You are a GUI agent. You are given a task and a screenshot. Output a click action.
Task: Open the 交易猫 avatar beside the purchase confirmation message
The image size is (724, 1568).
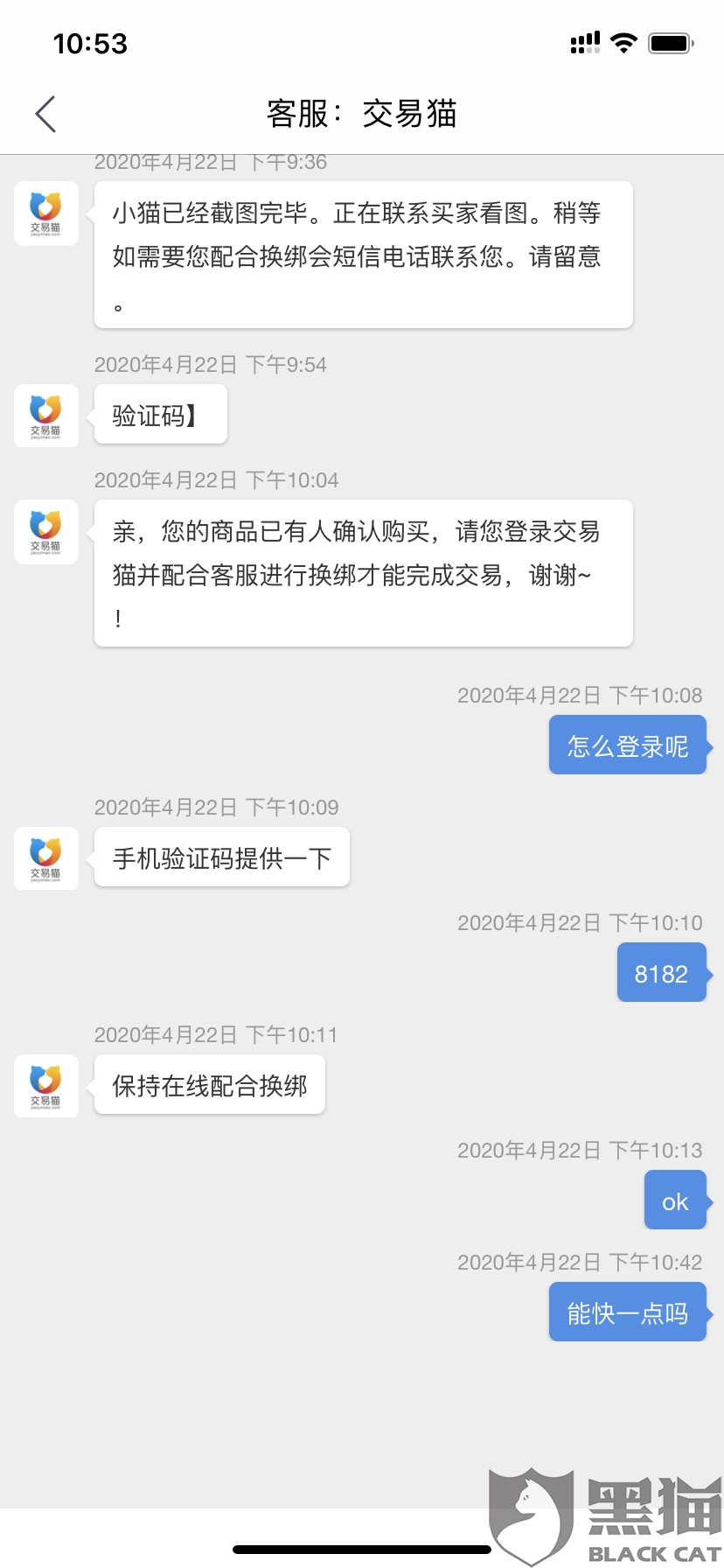tap(45, 531)
